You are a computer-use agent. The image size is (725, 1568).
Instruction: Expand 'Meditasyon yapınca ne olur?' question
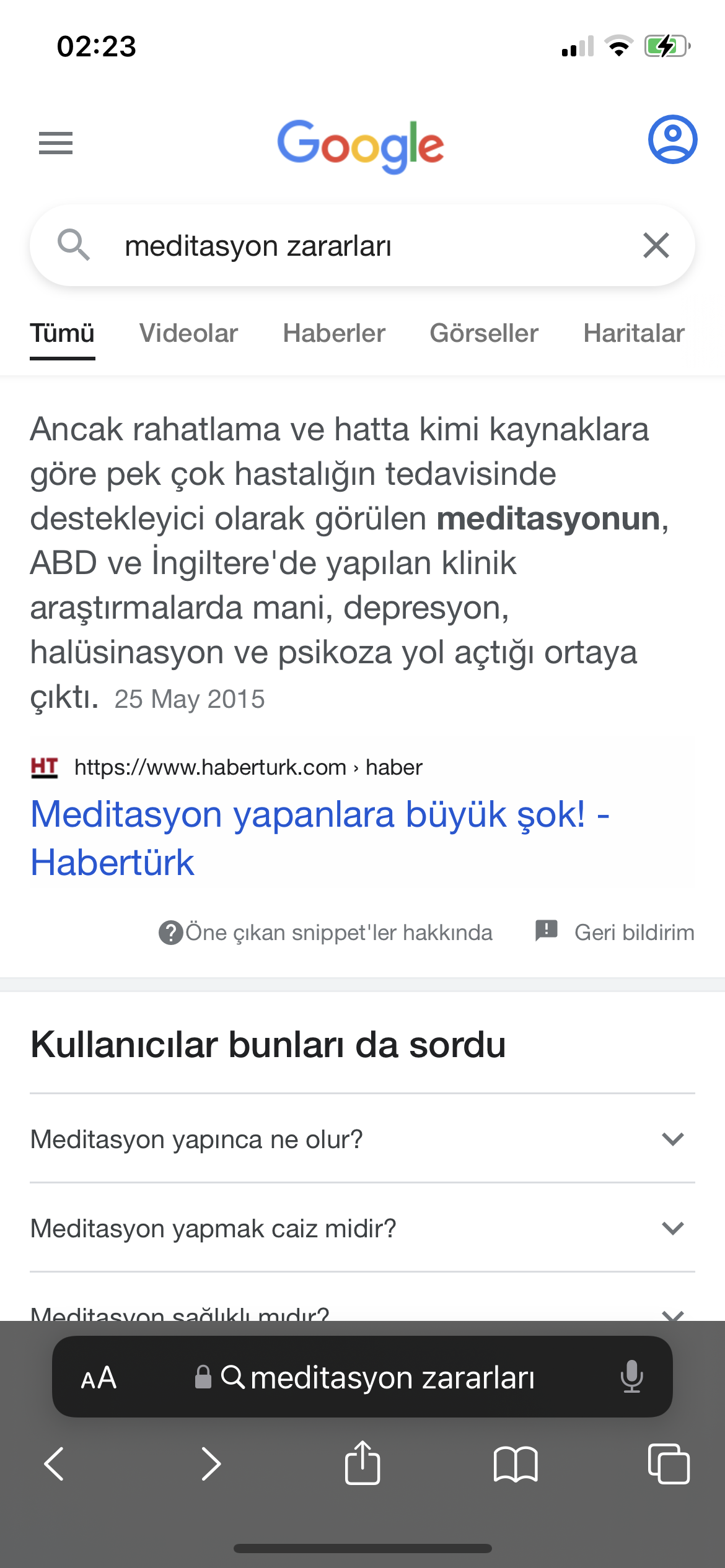(362, 1139)
